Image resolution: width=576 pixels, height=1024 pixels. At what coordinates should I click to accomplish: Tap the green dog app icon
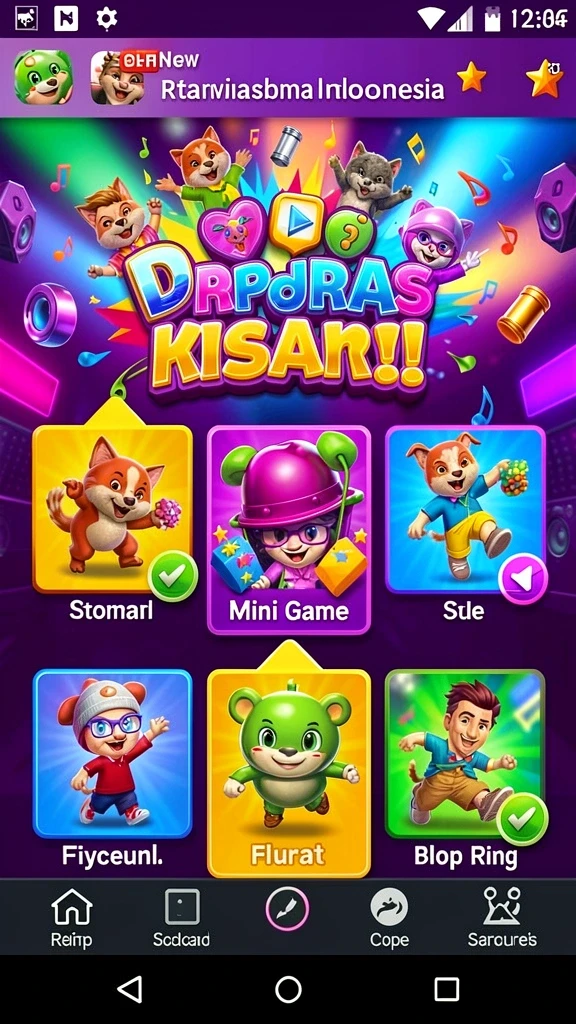click(x=44, y=77)
